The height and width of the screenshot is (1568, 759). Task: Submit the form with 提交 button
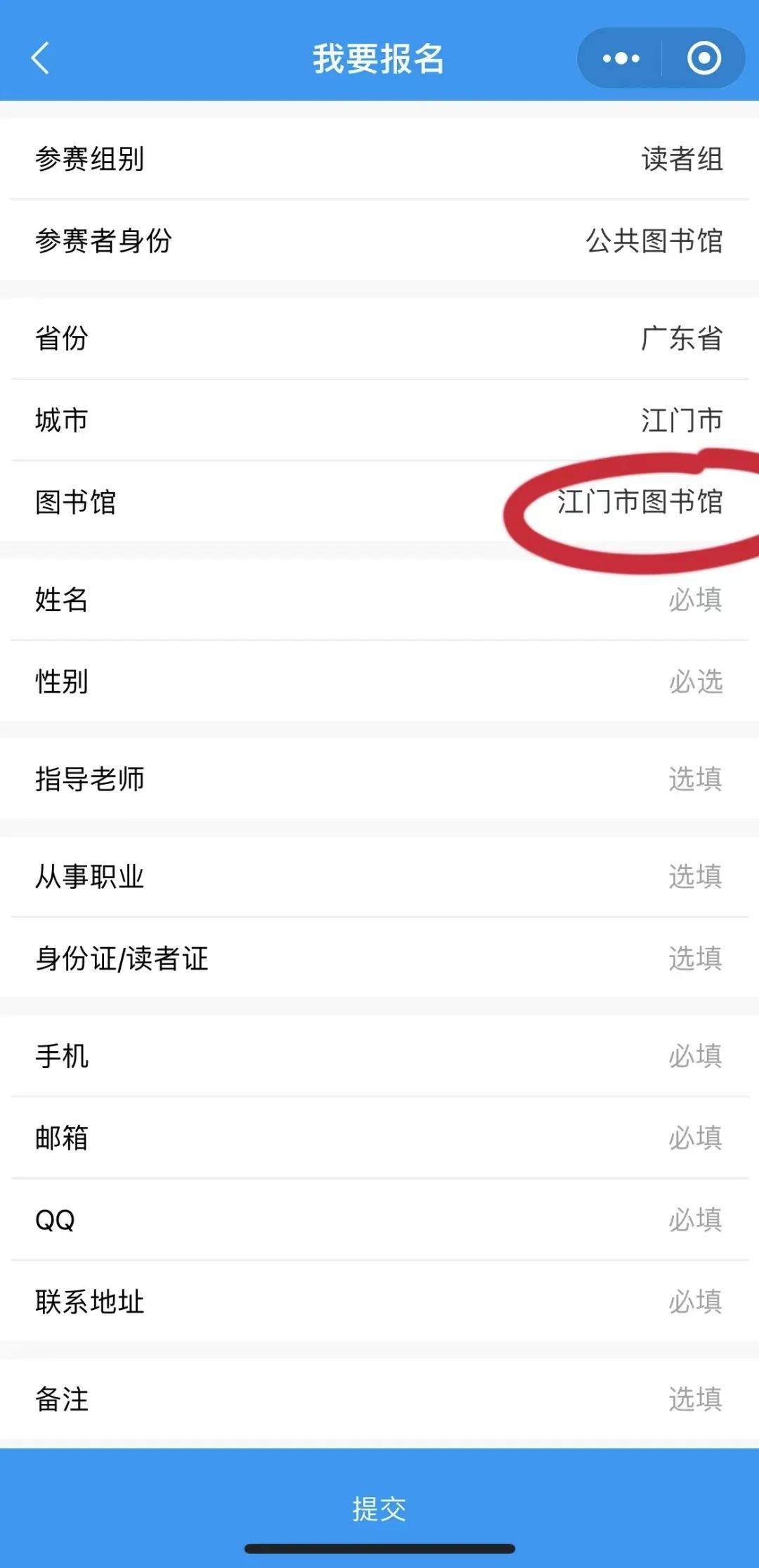379,1508
